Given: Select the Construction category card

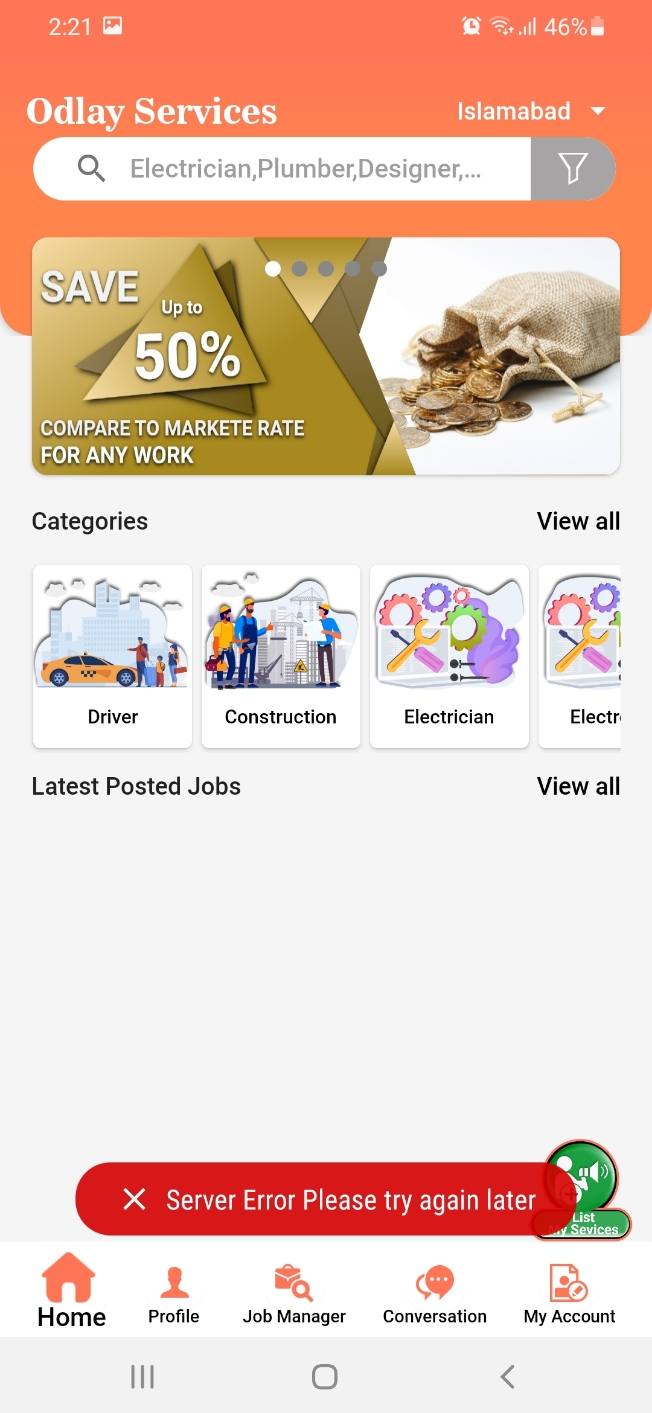Looking at the screenshot, I should pyautogui.click(x=281, y=656).
